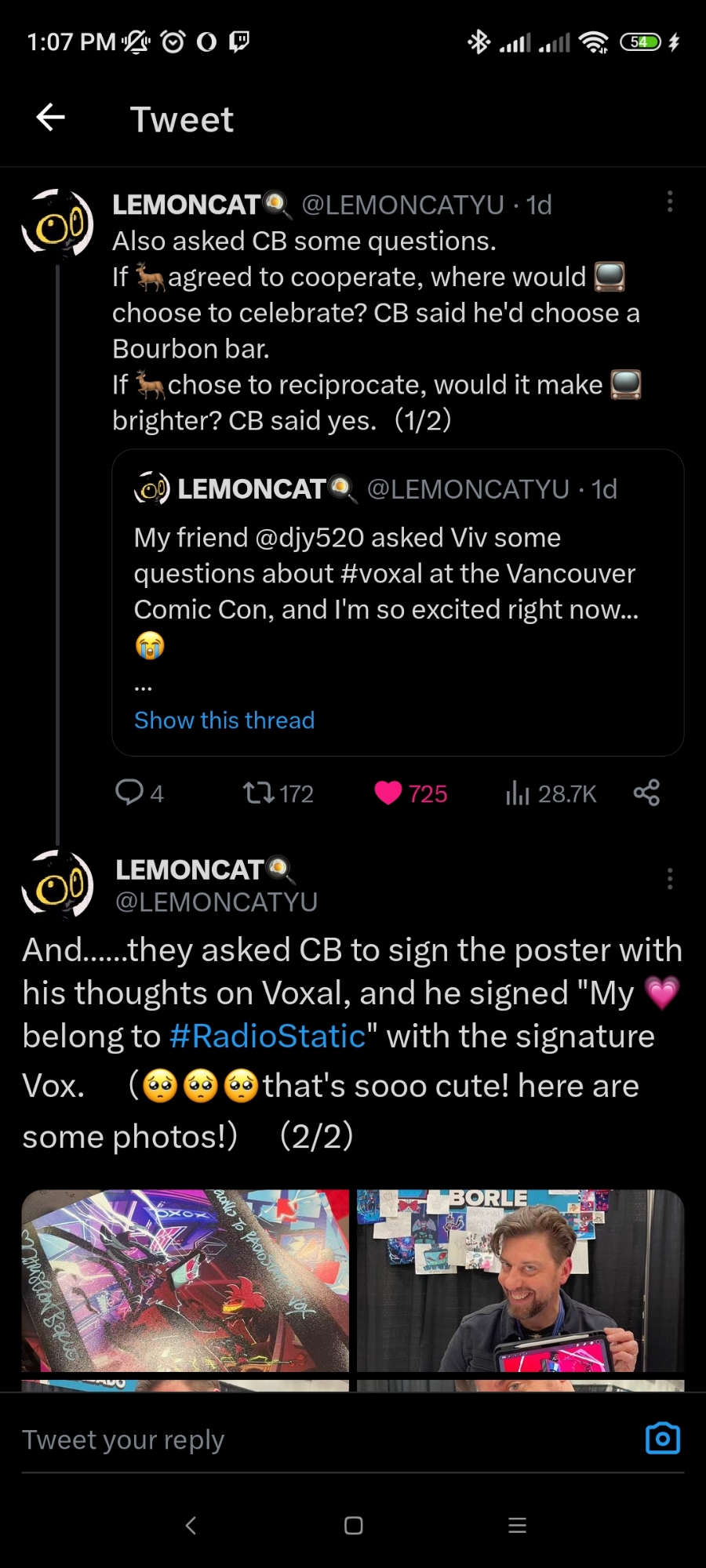Tap the system home button
The height and width of the screenshot is (1568, 706).
(353, 1525)
